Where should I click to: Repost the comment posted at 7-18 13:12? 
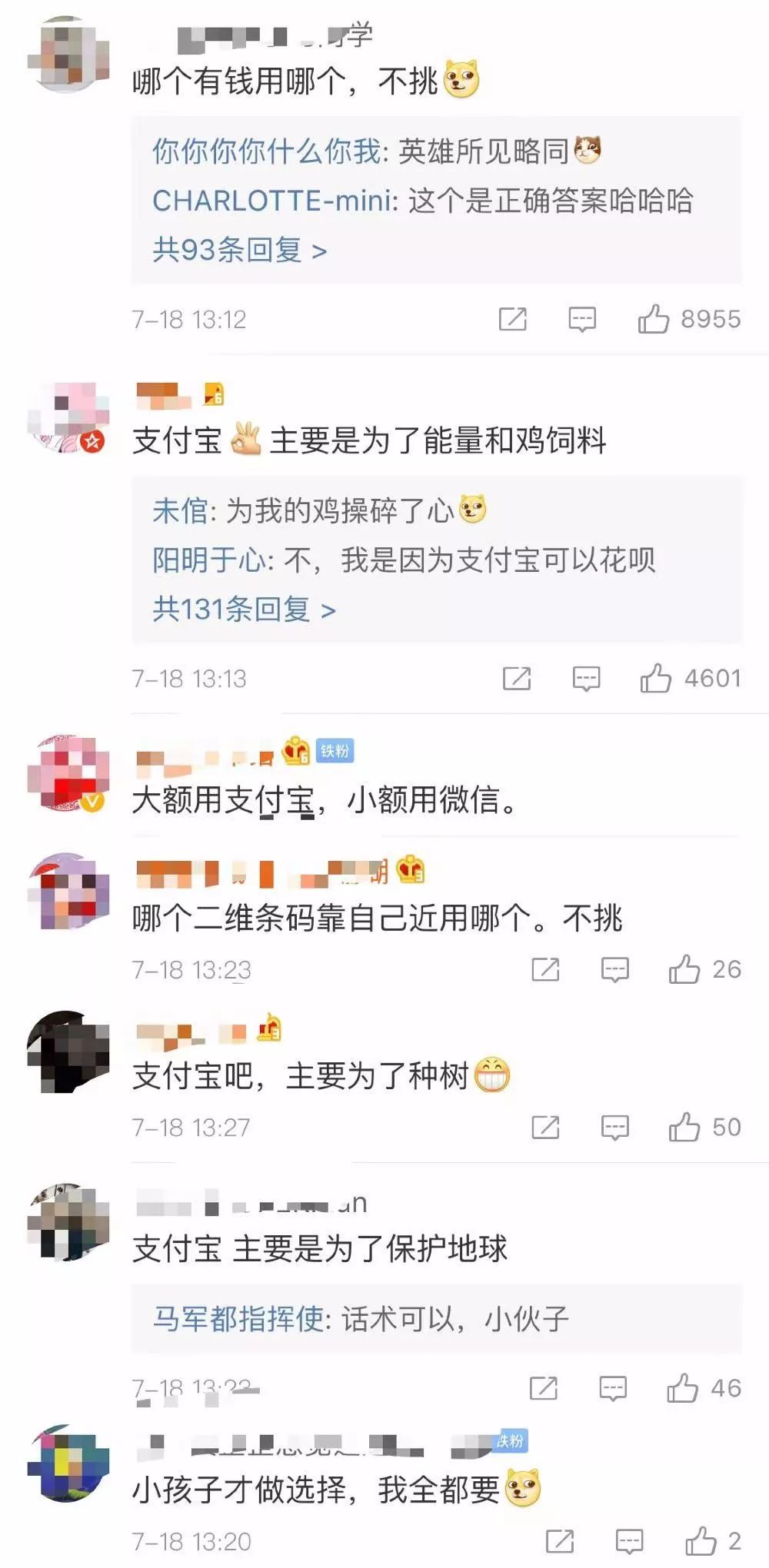click(x=513, y=318)
